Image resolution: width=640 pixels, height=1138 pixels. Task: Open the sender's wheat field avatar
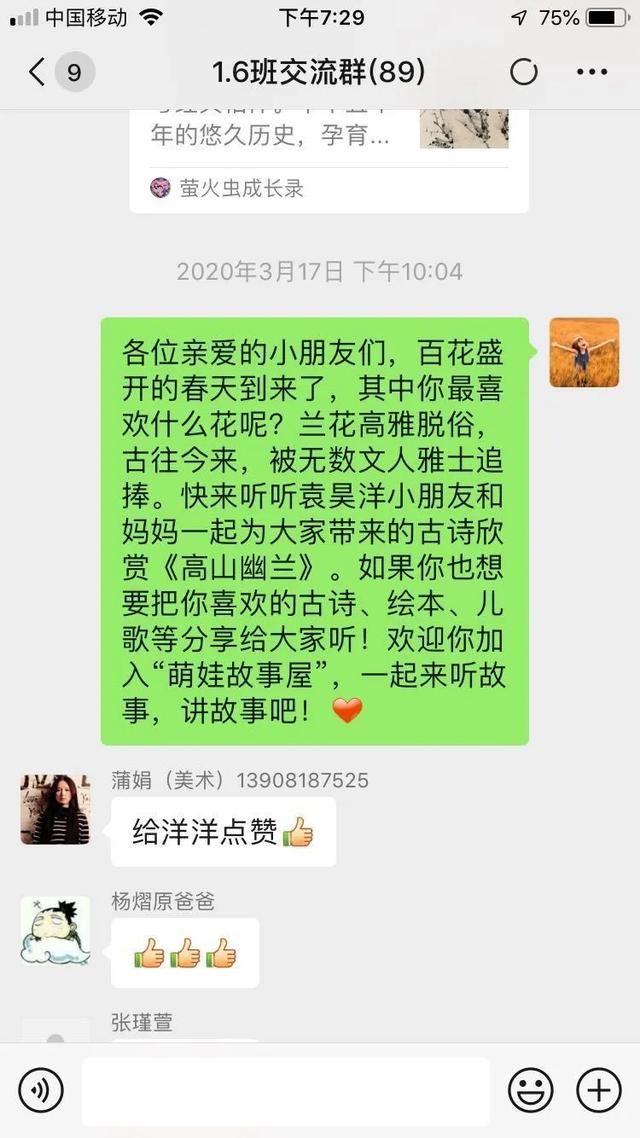[x=584, y=352]
